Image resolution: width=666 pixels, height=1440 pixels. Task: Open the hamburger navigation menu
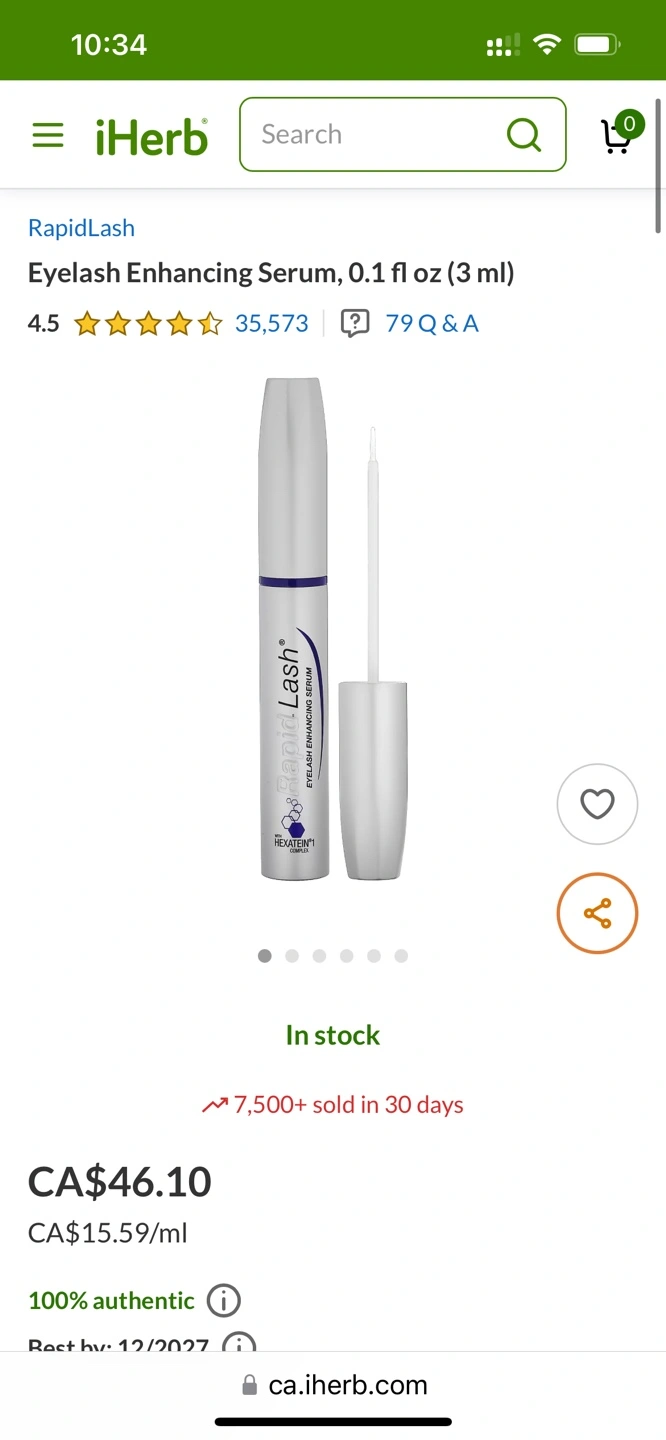click(47, 135)
